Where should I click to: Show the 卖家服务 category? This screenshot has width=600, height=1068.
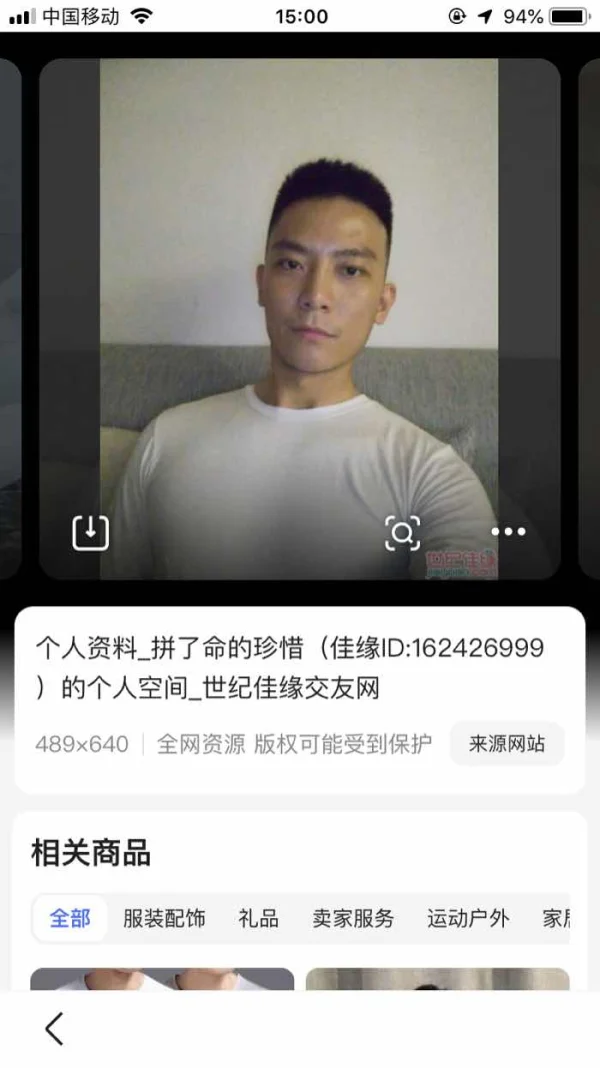click(353, 918)
